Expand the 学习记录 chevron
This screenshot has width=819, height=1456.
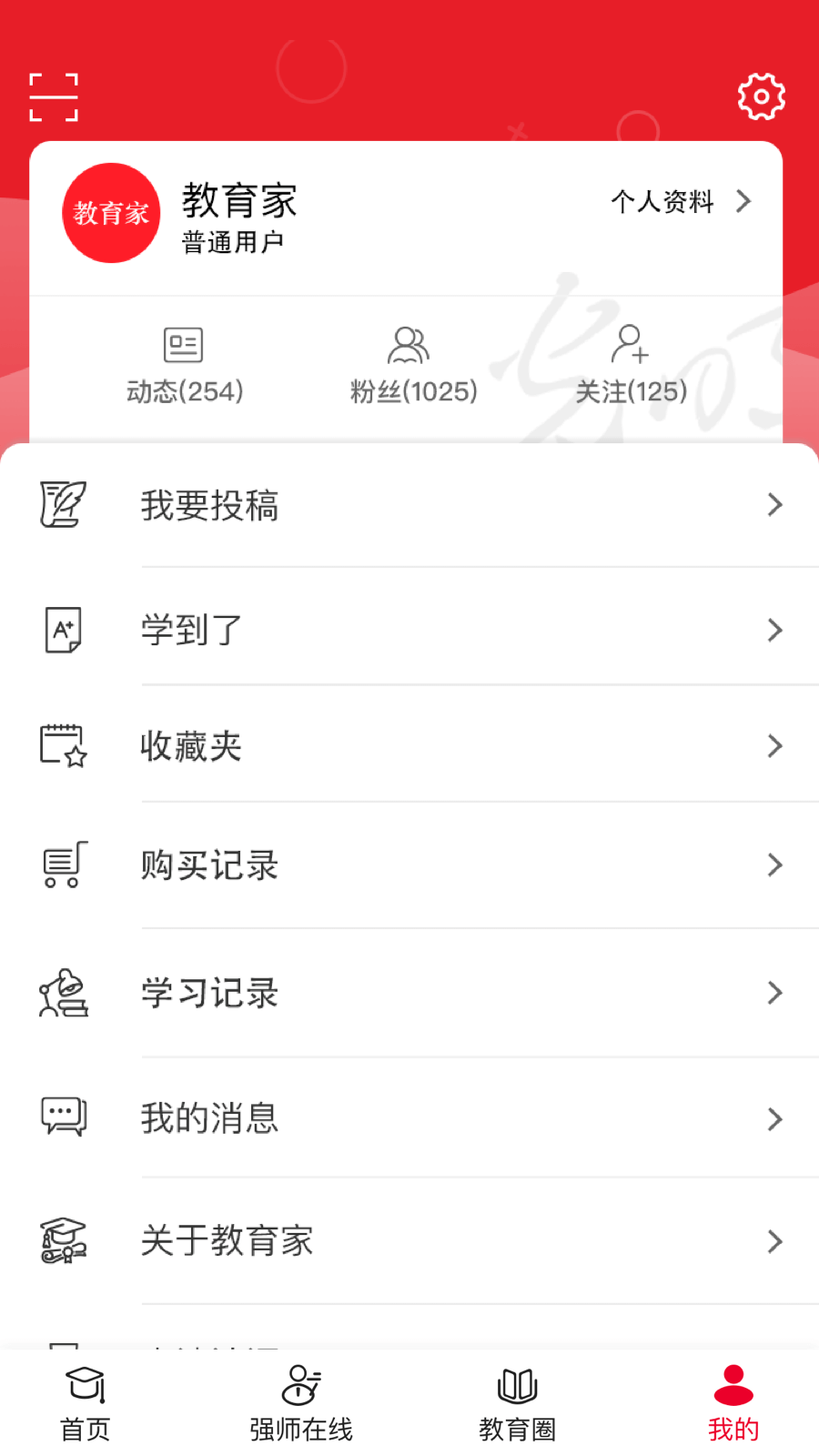click(774, 993)
